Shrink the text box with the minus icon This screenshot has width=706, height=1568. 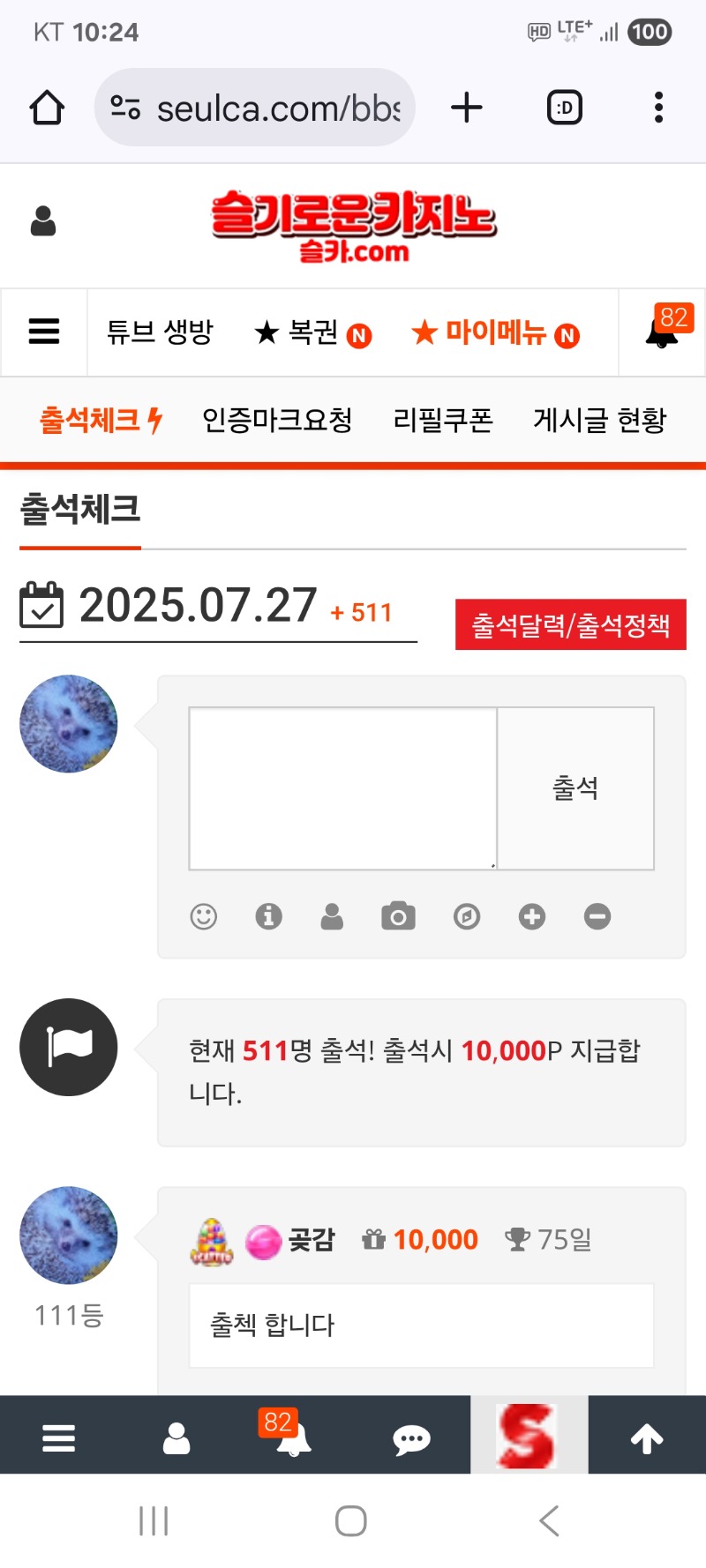[x=597, y=916]
